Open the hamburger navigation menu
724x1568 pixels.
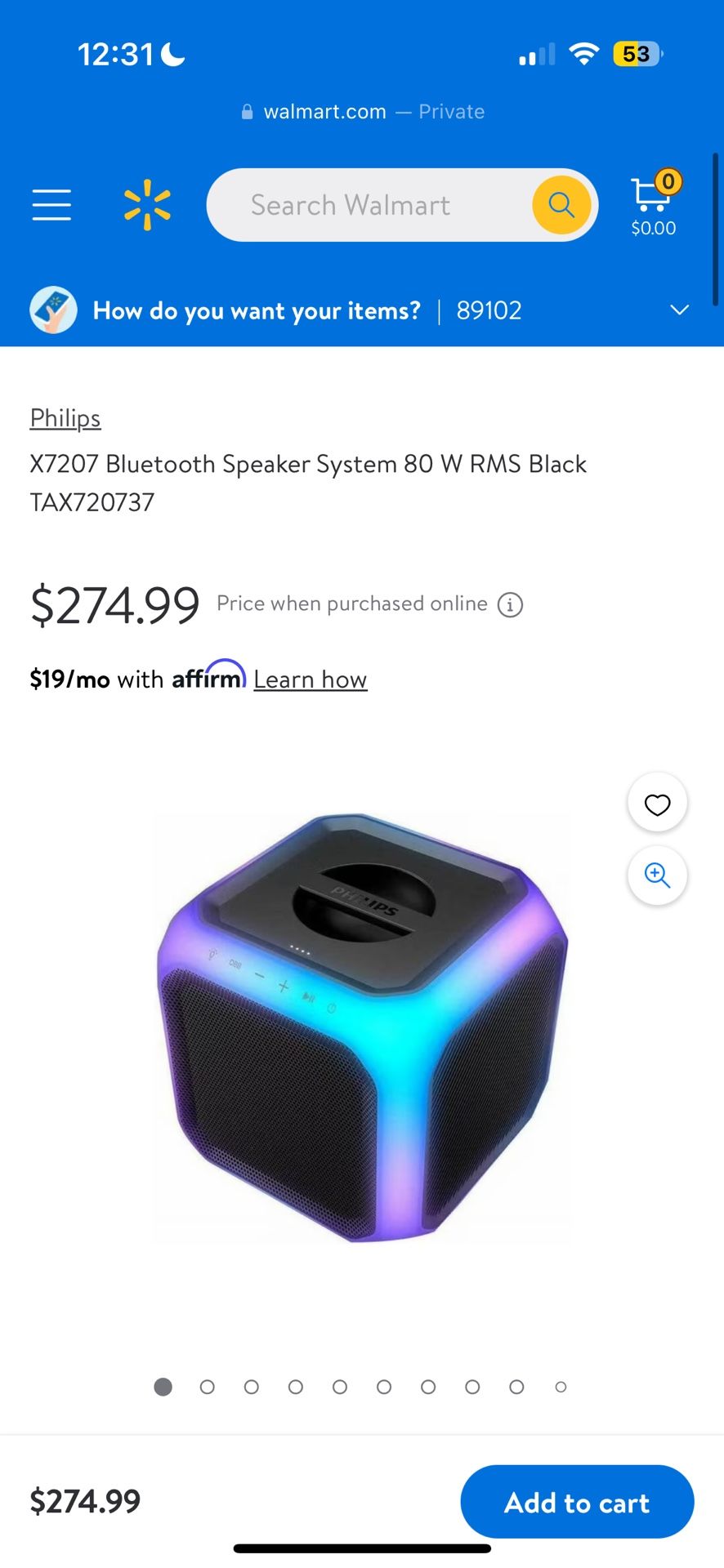click(x=51, y=206)
